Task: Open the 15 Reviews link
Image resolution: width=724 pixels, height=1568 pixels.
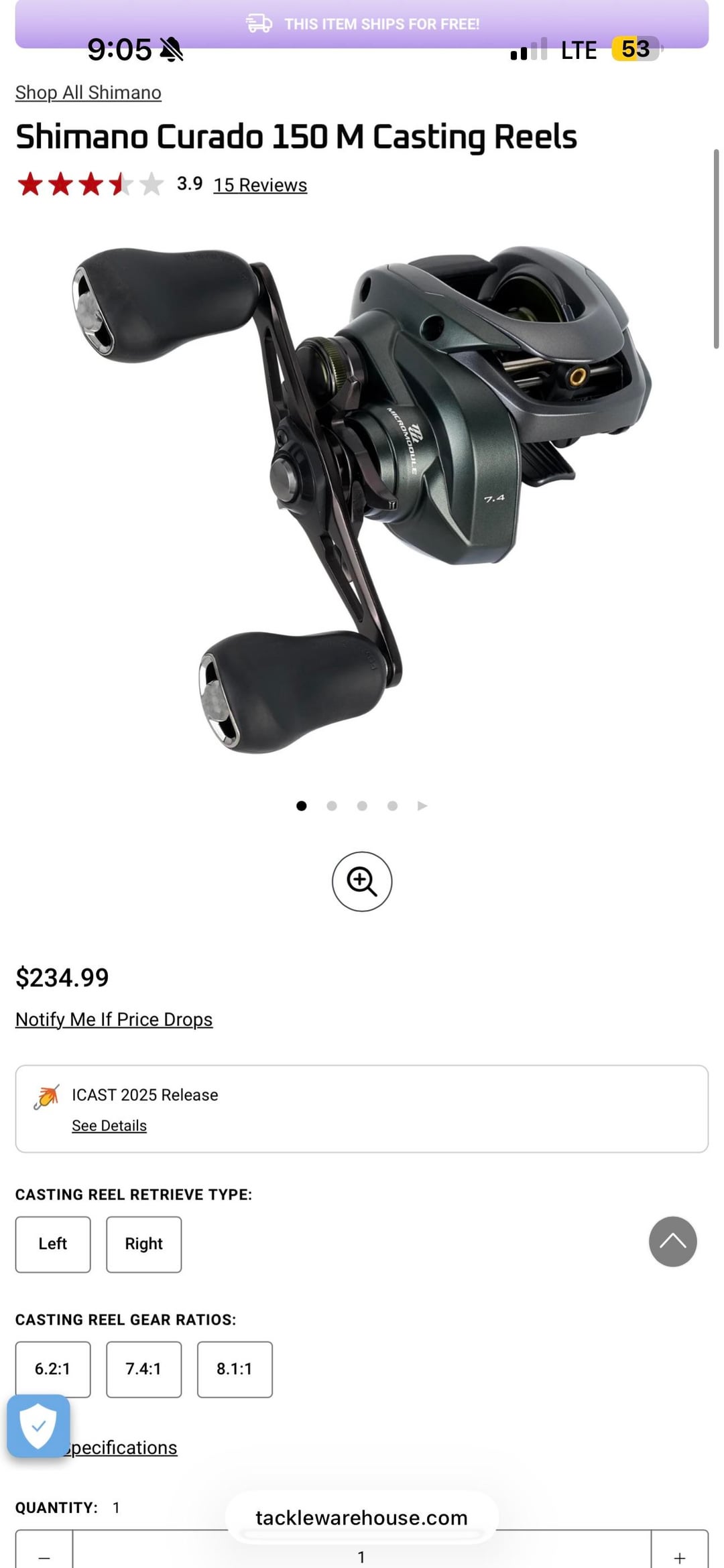Action: (x=260, y=185)
